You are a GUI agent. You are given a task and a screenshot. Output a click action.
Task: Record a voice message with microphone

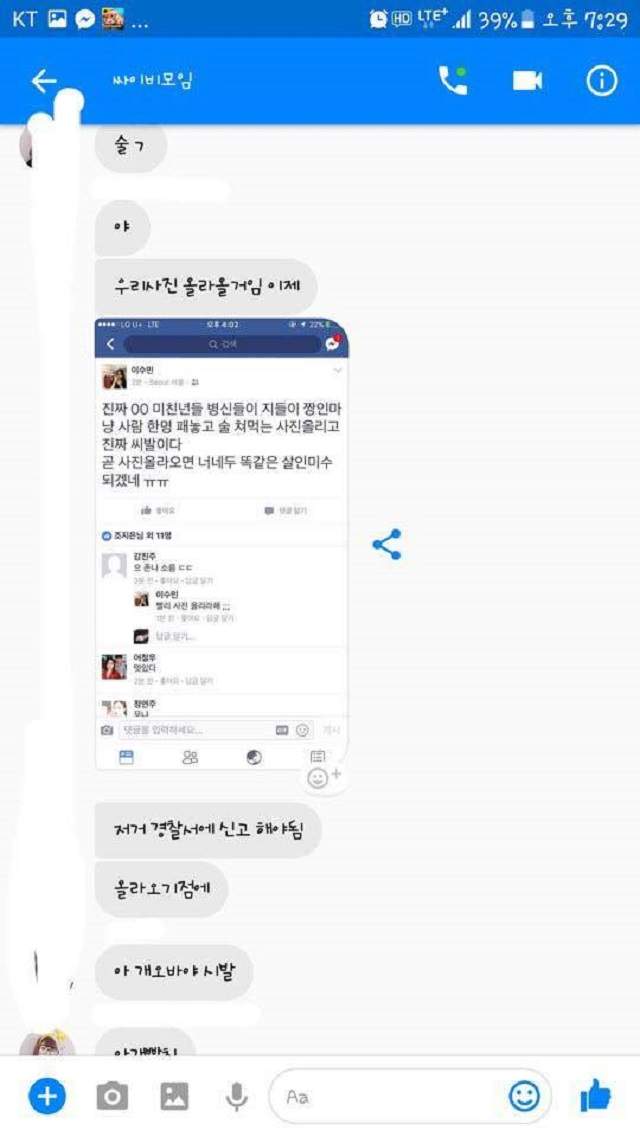click(237, 1097)
